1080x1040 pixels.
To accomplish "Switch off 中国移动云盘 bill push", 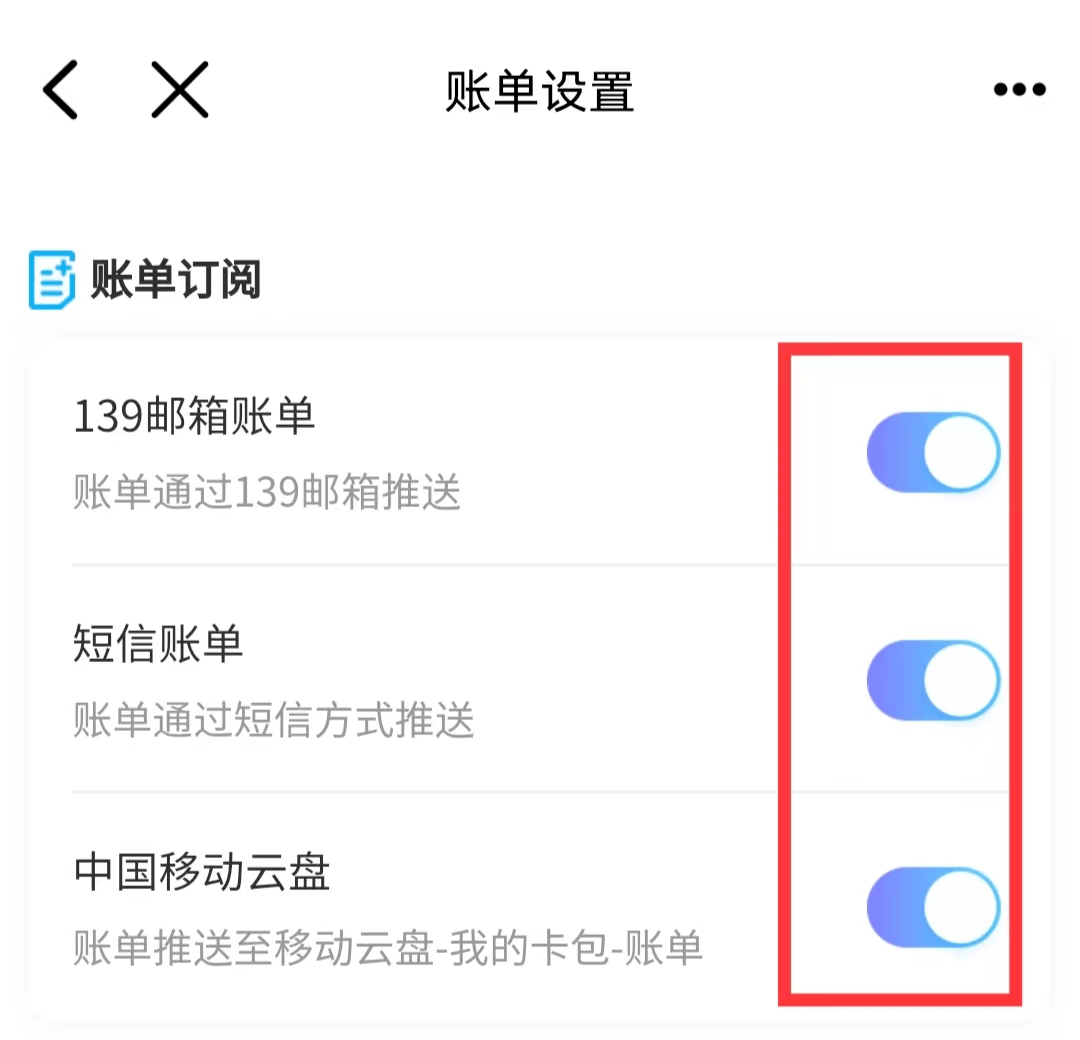I will click(933, 907).
